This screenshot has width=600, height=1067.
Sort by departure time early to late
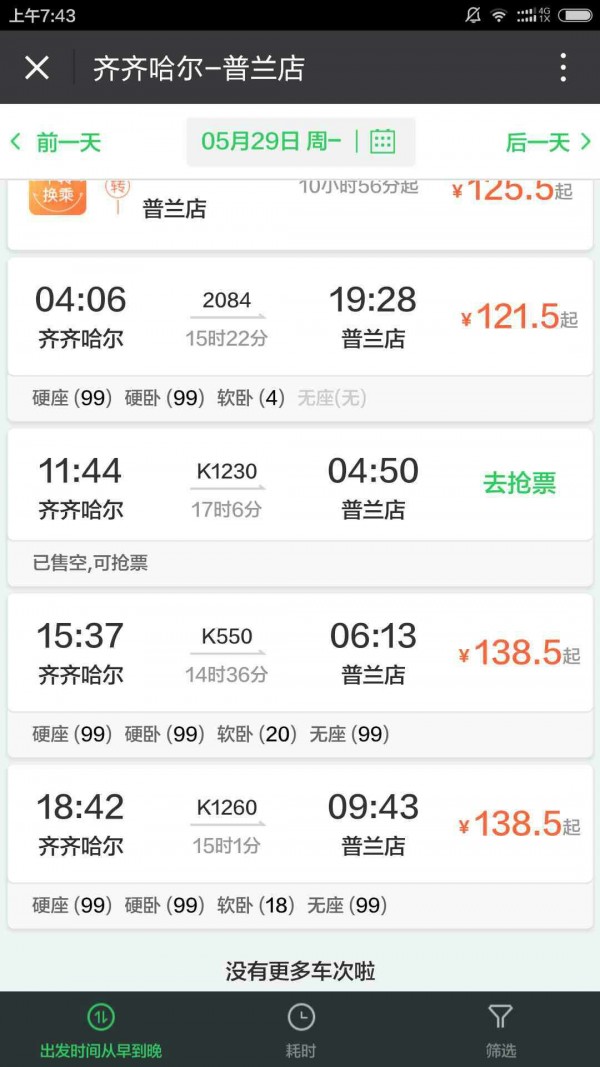tap(101, 1030)
